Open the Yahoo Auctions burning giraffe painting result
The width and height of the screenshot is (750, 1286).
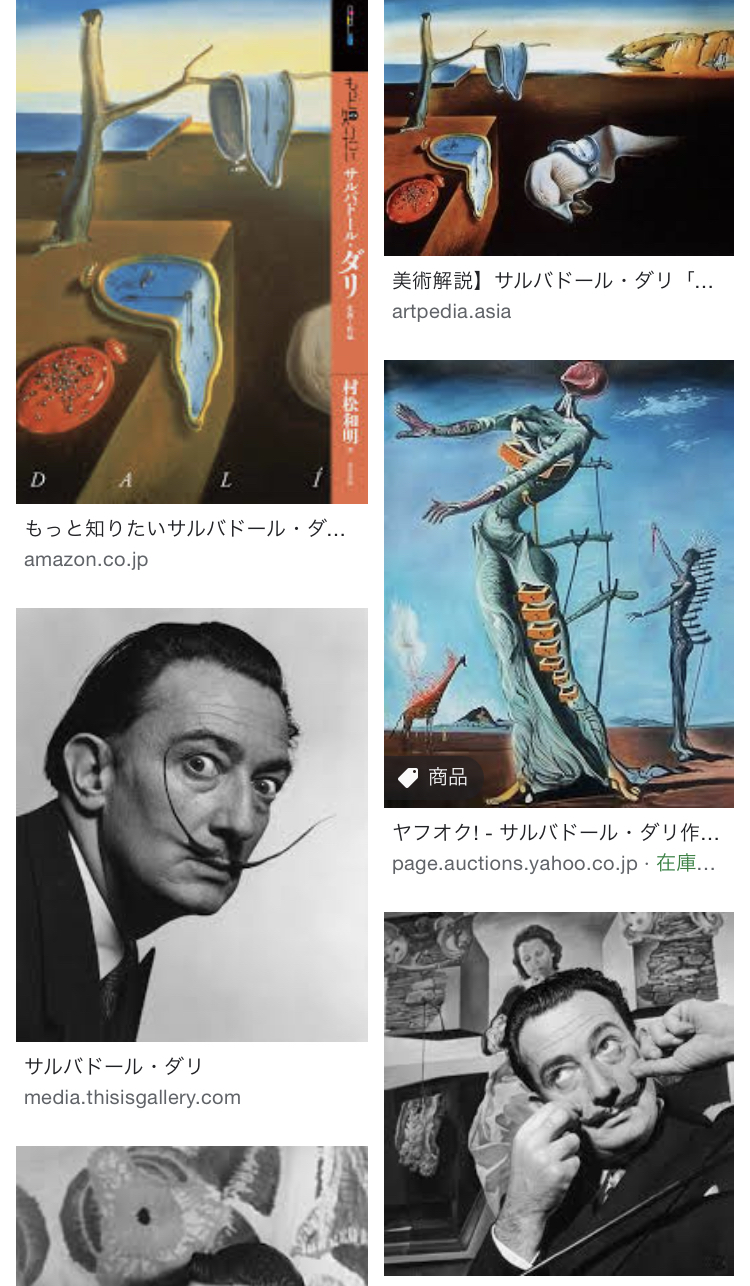tap(558, 583)
